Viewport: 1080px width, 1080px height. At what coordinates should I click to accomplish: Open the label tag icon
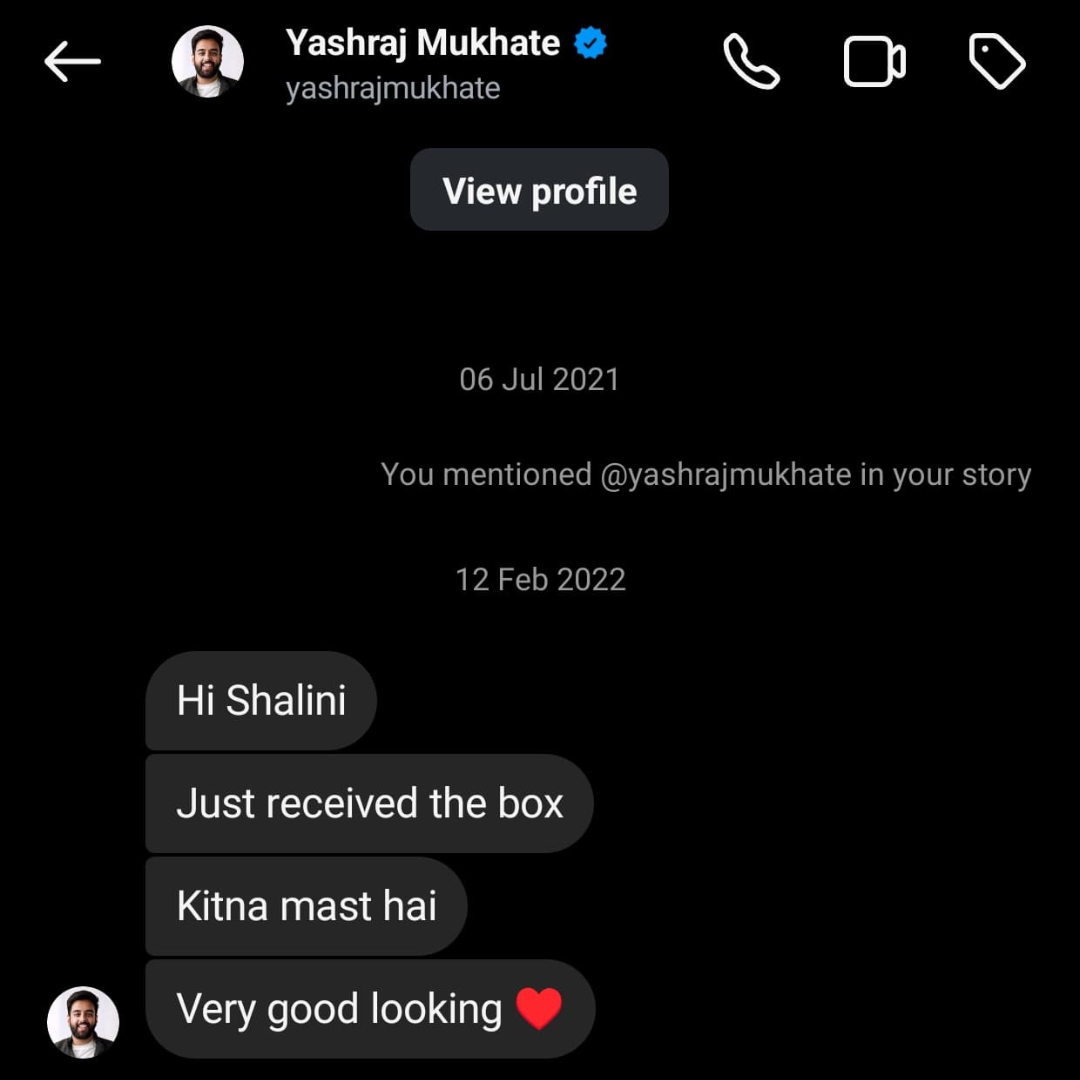[x=997, y=62]
